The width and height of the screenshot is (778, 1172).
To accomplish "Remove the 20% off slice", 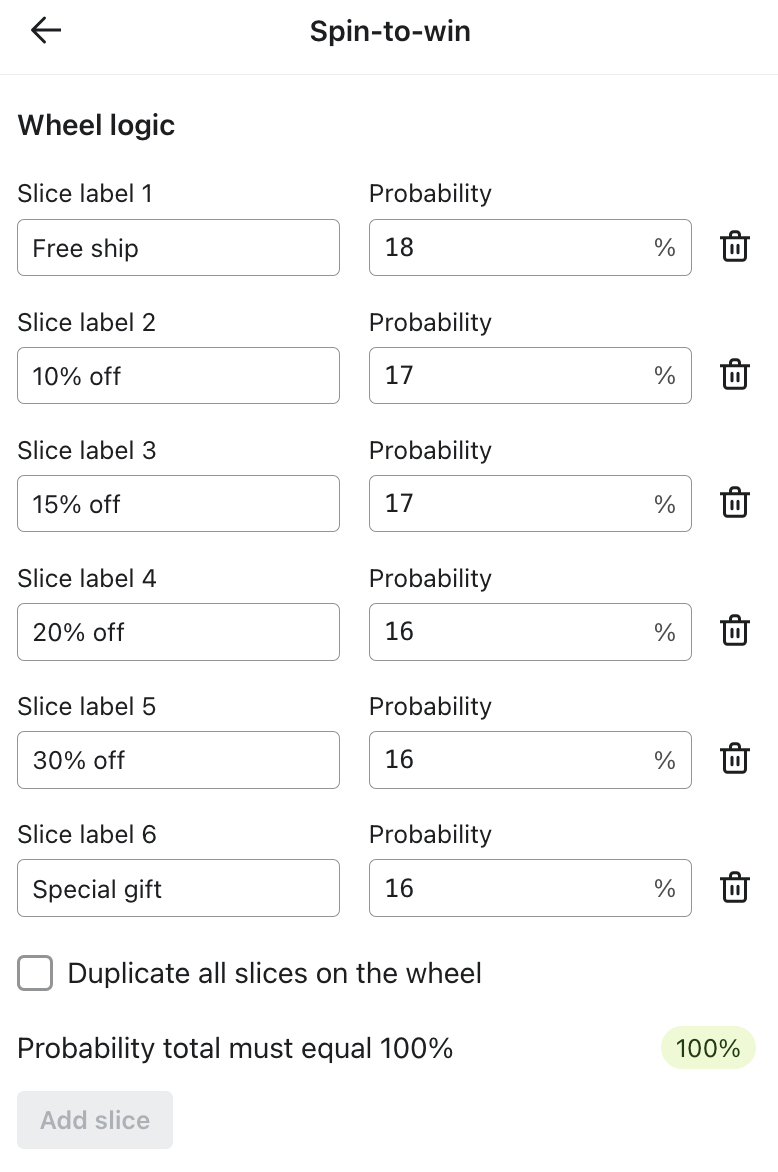I will coord(735,631).
